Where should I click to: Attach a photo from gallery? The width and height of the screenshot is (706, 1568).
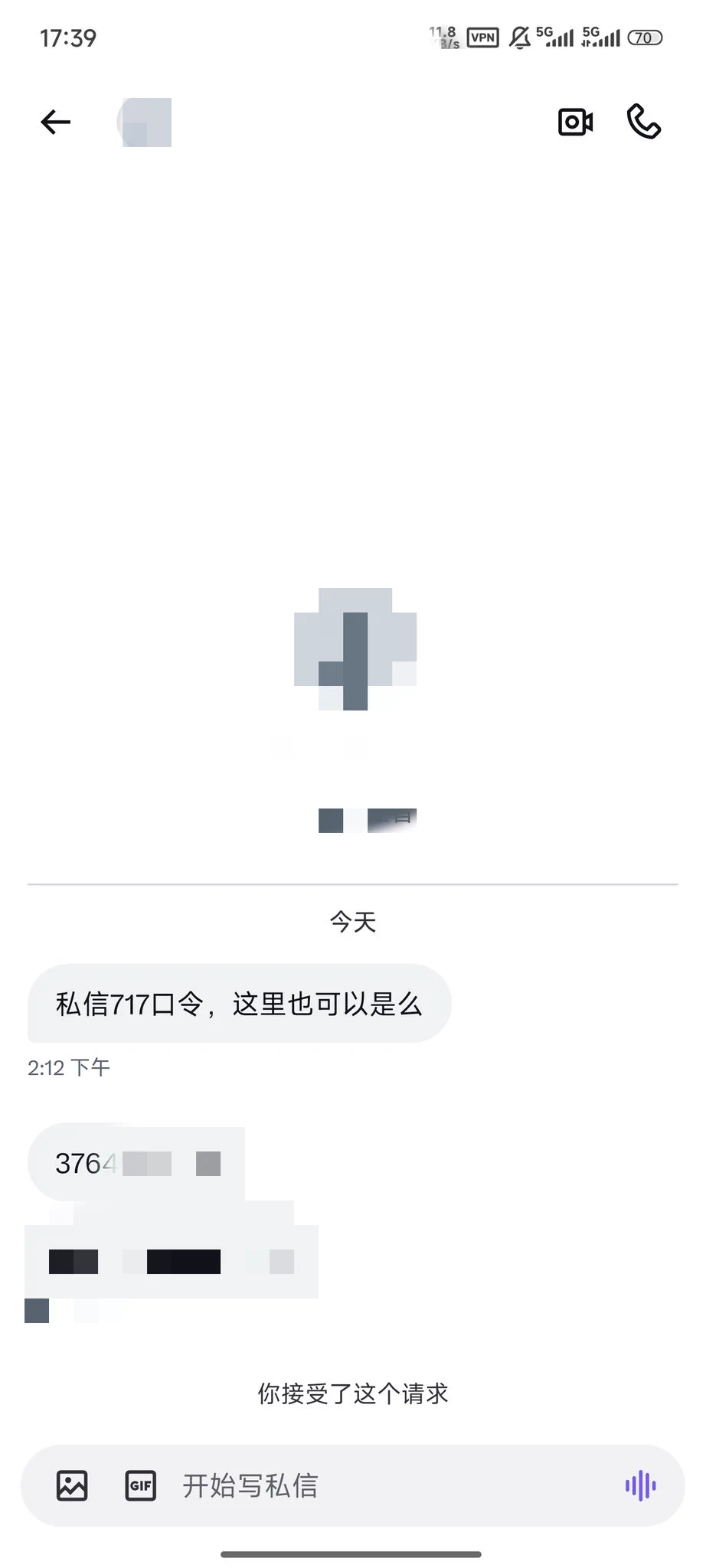[x=72, y=1485]
